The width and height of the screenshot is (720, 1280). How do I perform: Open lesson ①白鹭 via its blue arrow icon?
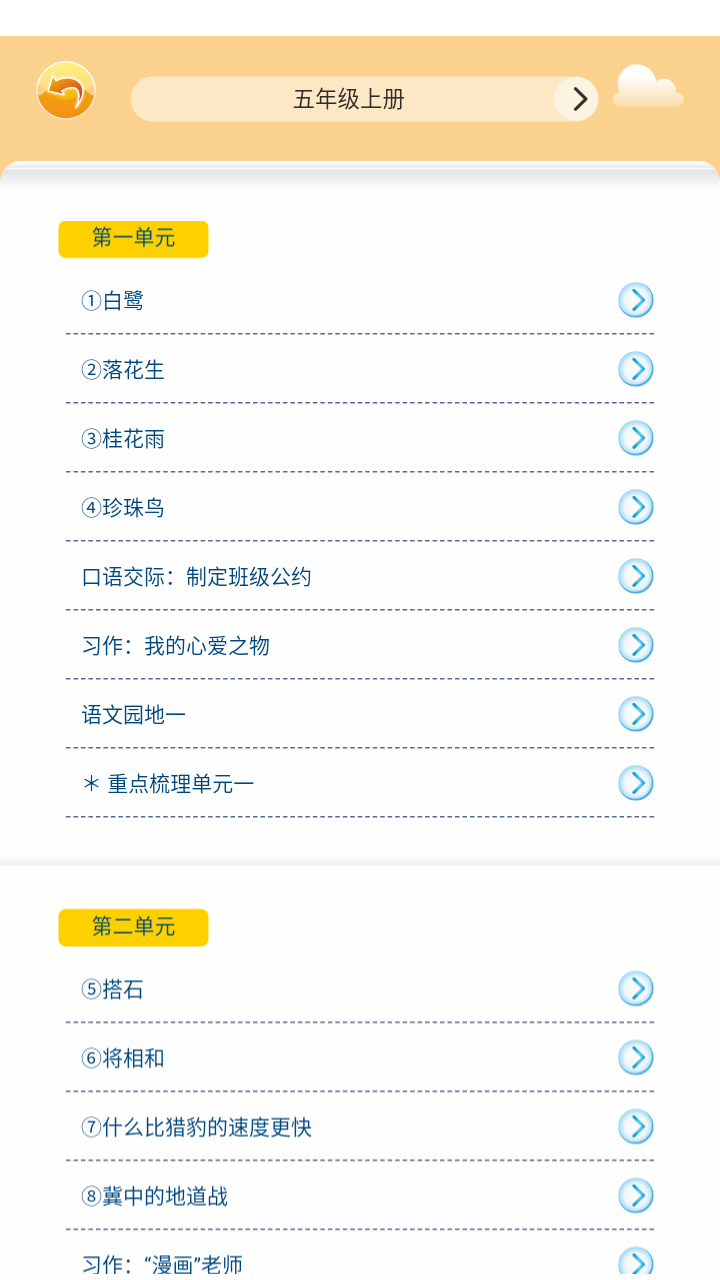click(636, 300)
